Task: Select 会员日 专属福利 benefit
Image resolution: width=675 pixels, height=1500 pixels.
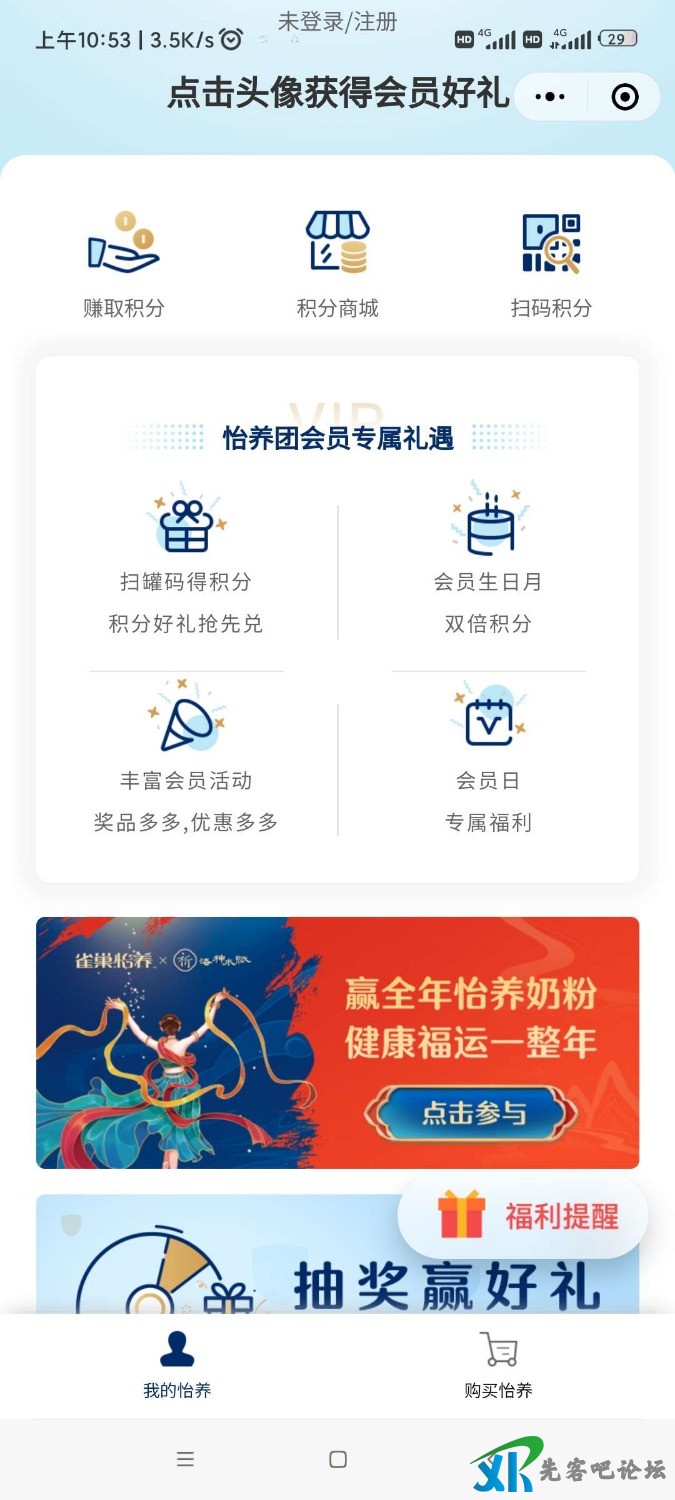Action: pos(488,758)
